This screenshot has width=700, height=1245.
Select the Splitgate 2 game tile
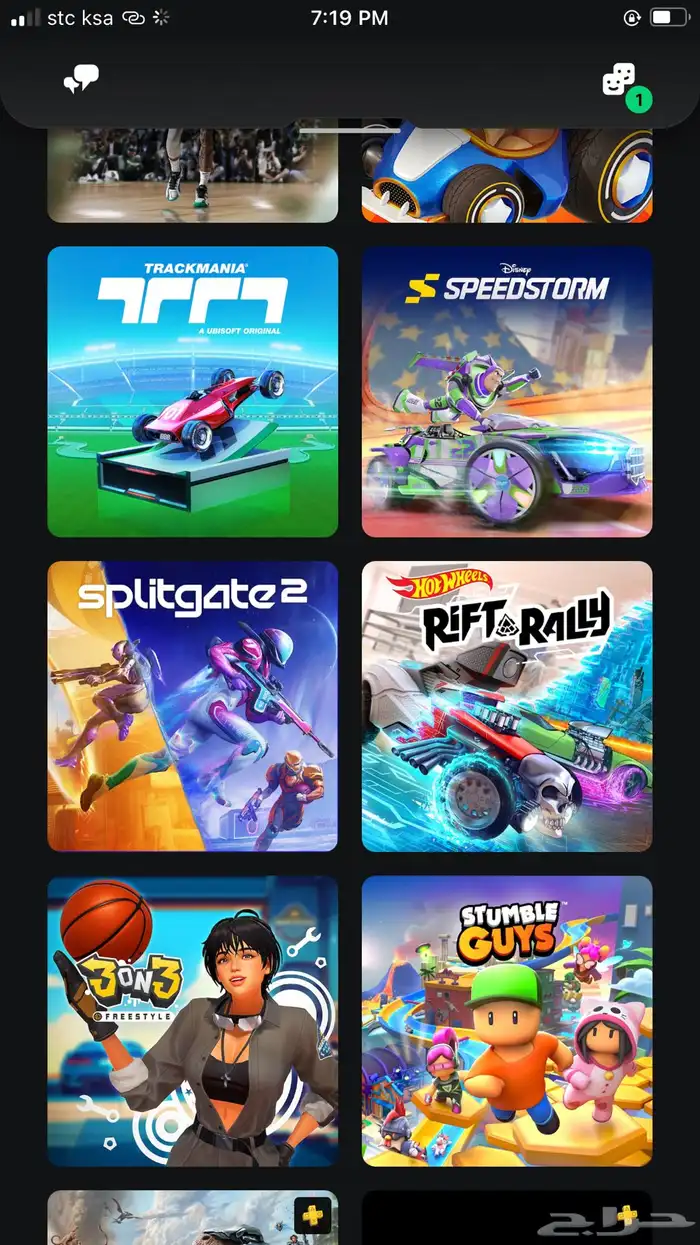(193, 706)
